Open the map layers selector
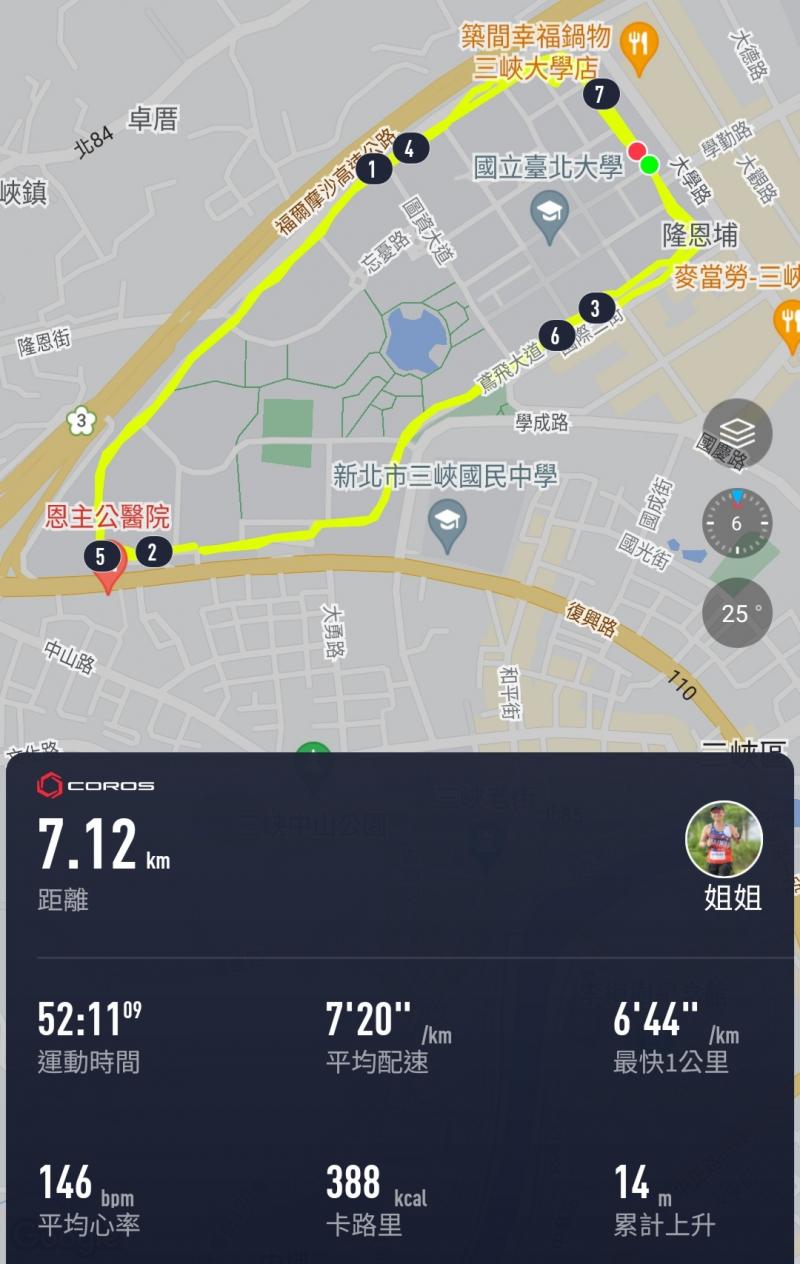The width and height of the screenshot is (800, 1264). (737, 433)
